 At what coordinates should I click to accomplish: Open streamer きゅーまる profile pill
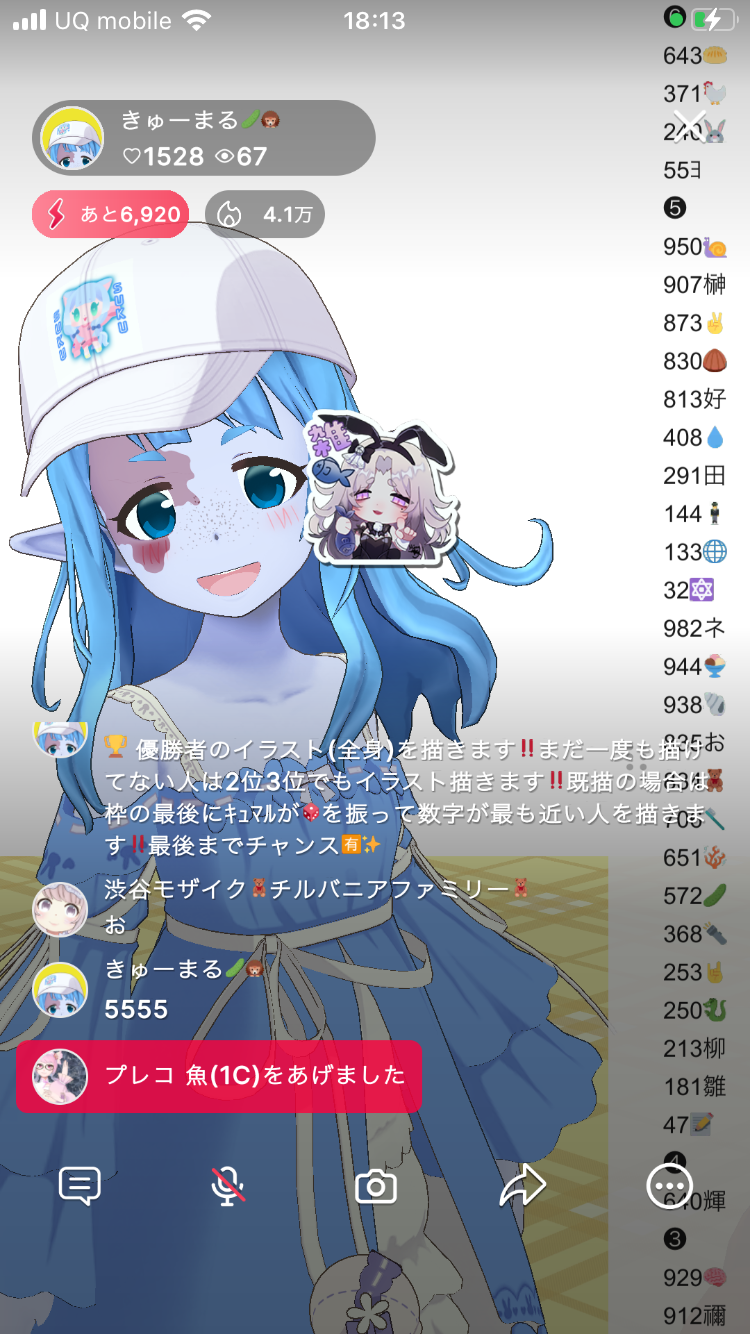point(204,138)
